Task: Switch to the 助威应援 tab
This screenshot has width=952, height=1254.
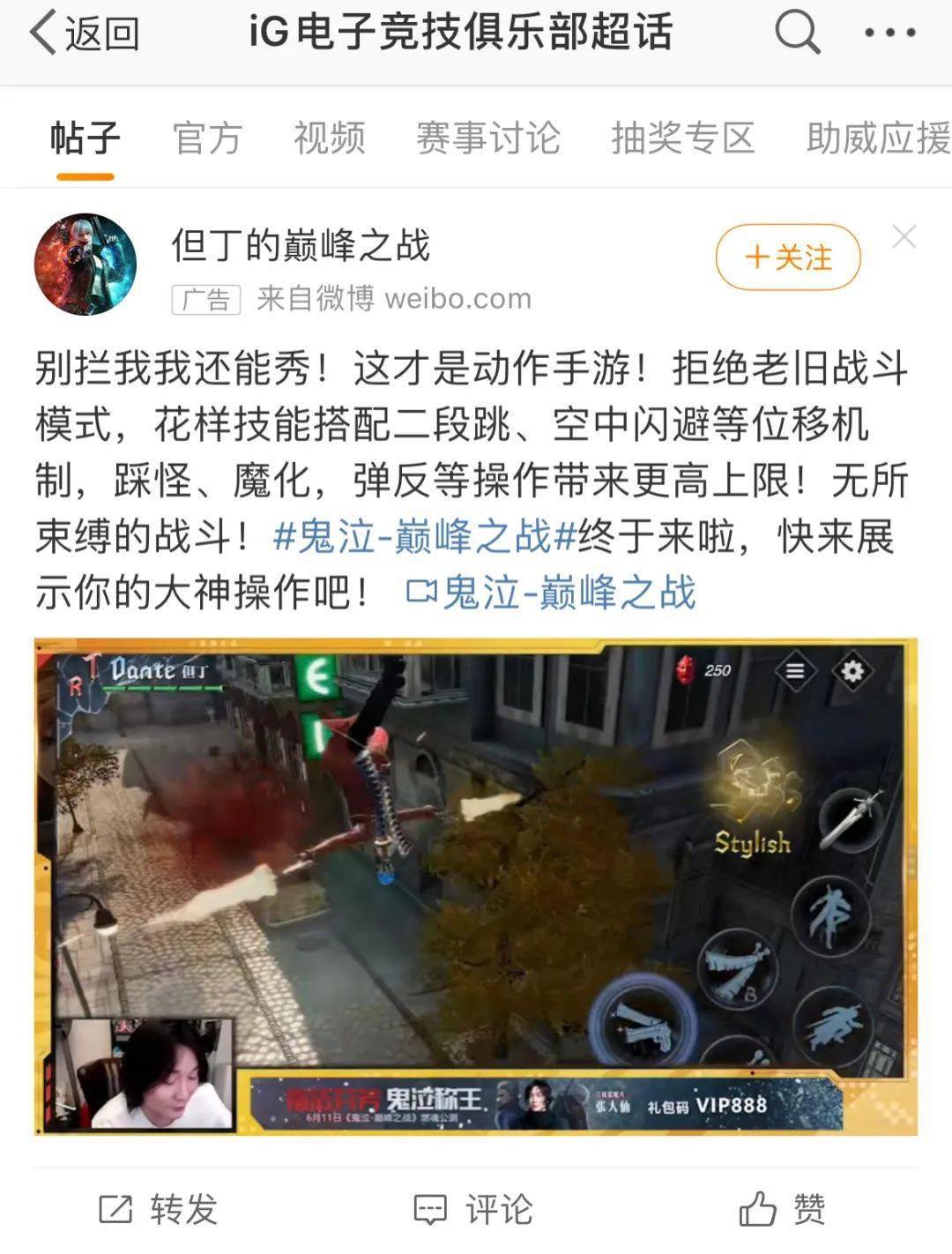Action: tap(877, 138)
